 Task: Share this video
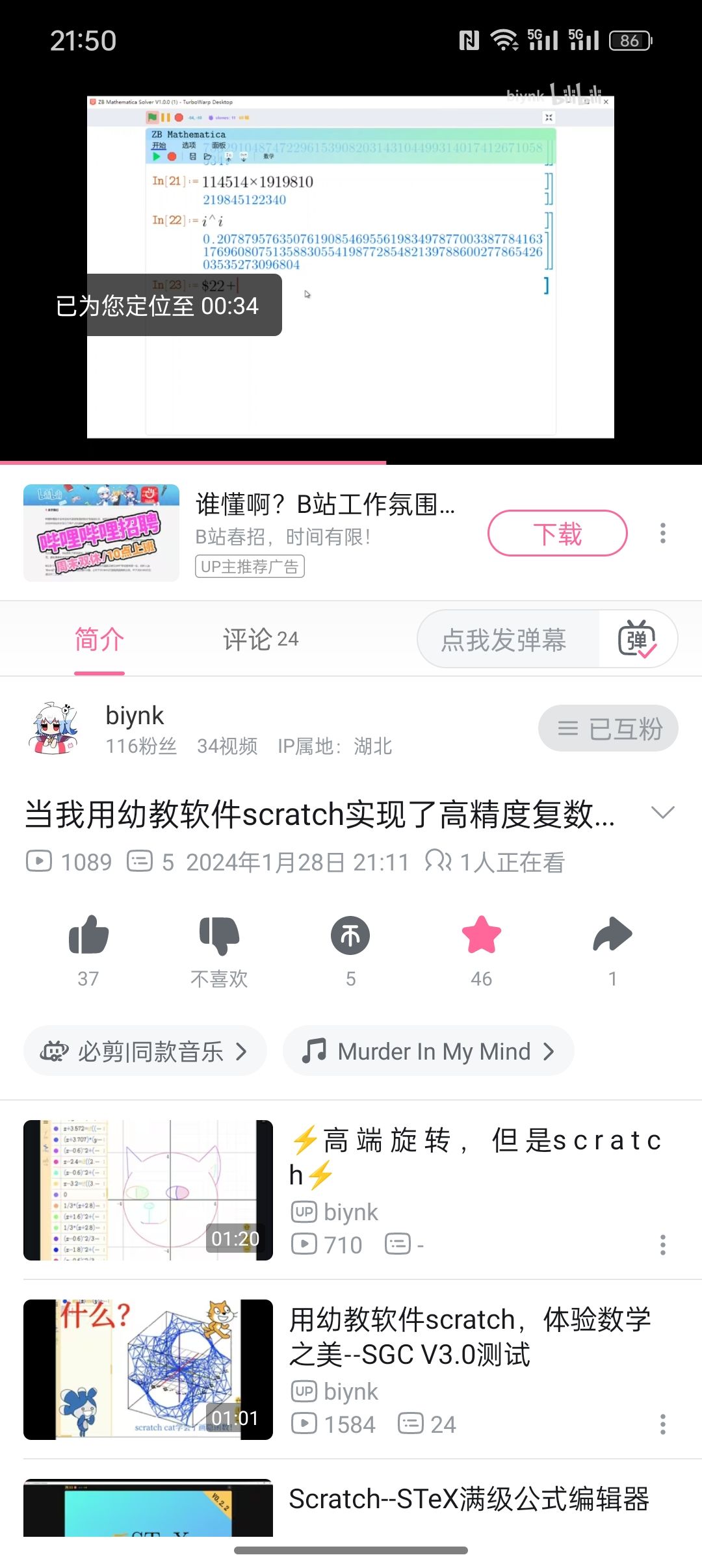click(612, 936)
